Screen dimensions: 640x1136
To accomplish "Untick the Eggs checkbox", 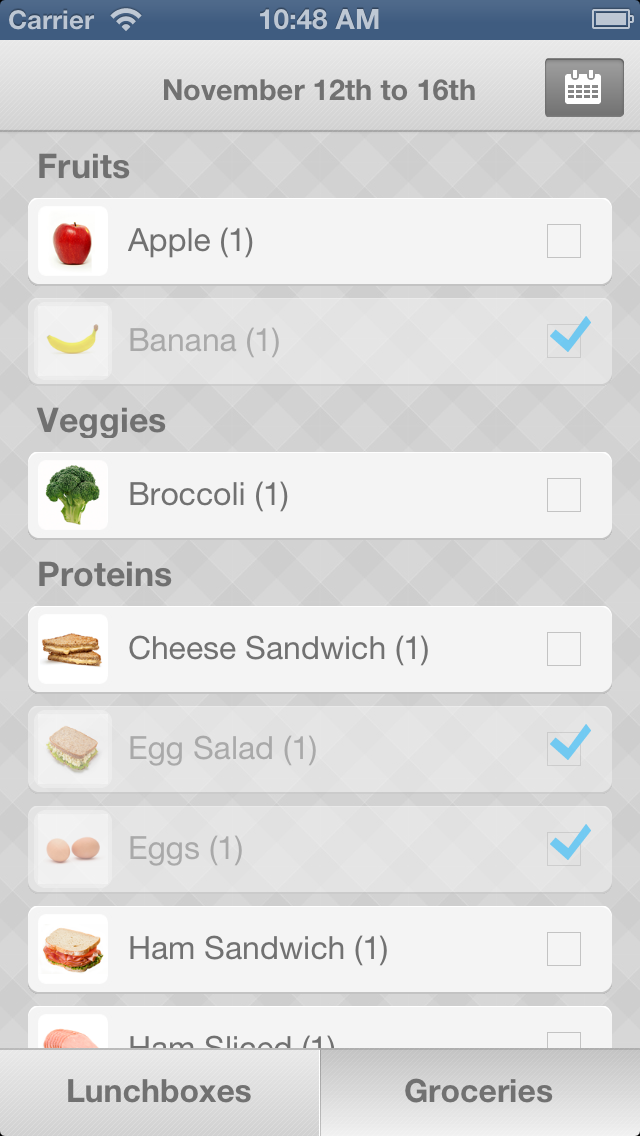I will (x=564, y=848).
